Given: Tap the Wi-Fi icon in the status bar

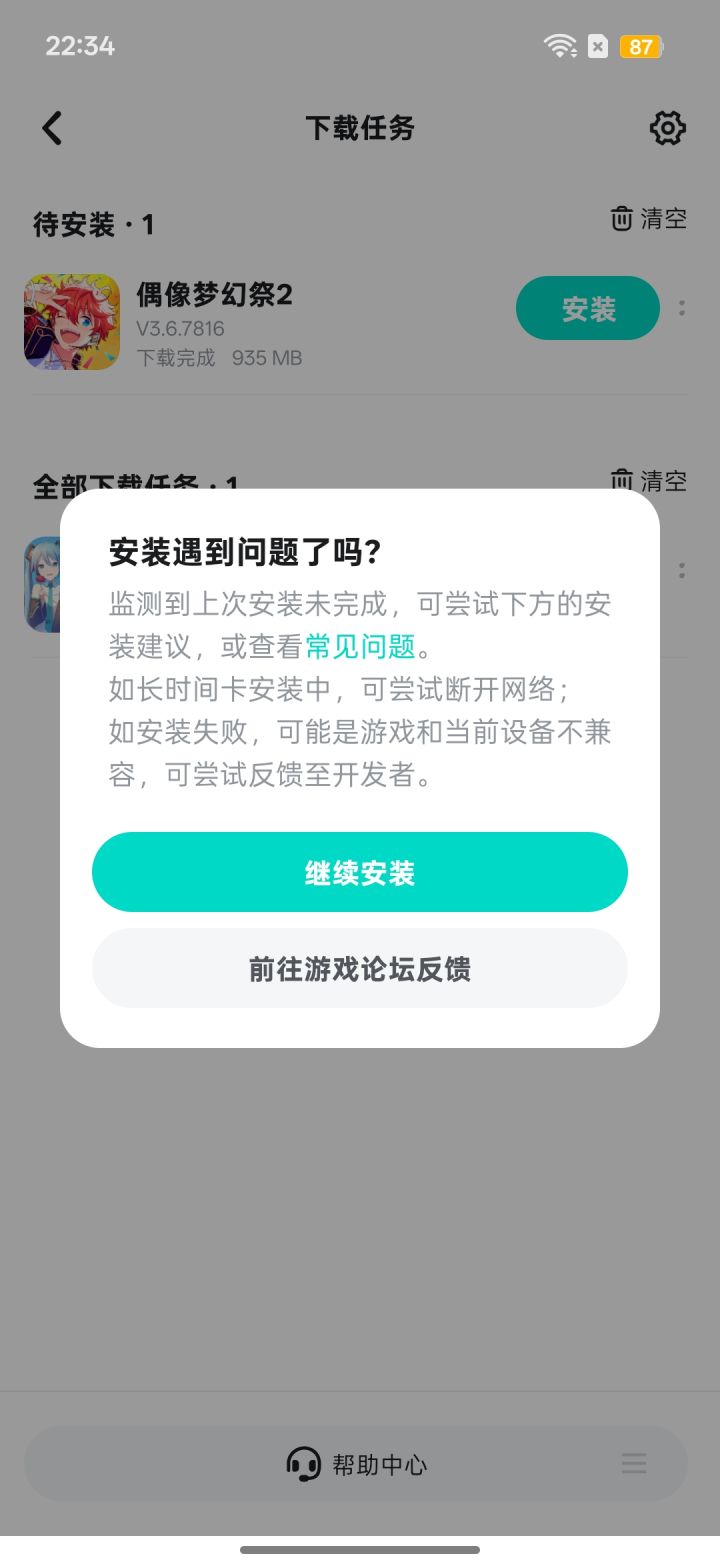Looking at the screenshot, I should click(557, 46).
